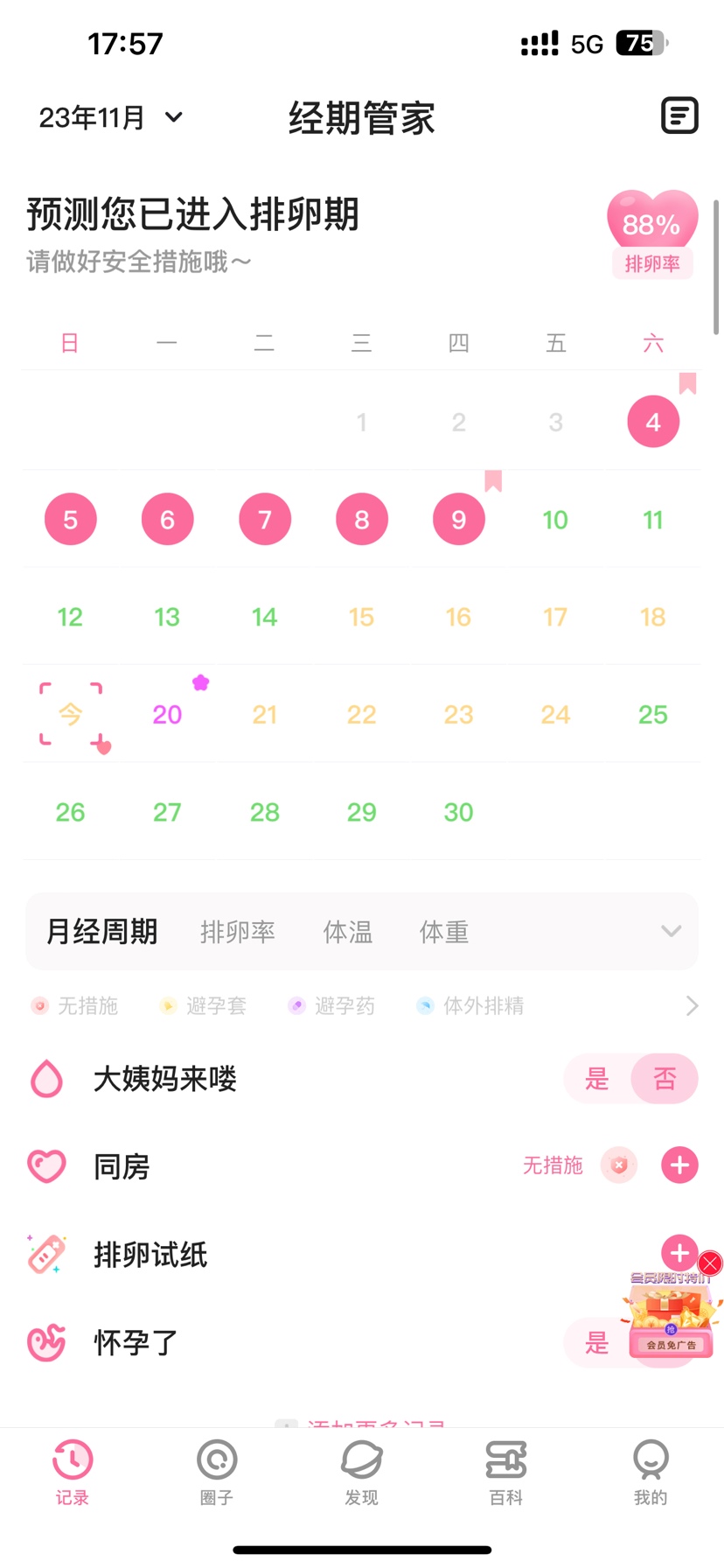Viewport: 724px width, 1568px height.
Task: Tap the 88% 排卵率 heart badge
Action: click(652, 232)
